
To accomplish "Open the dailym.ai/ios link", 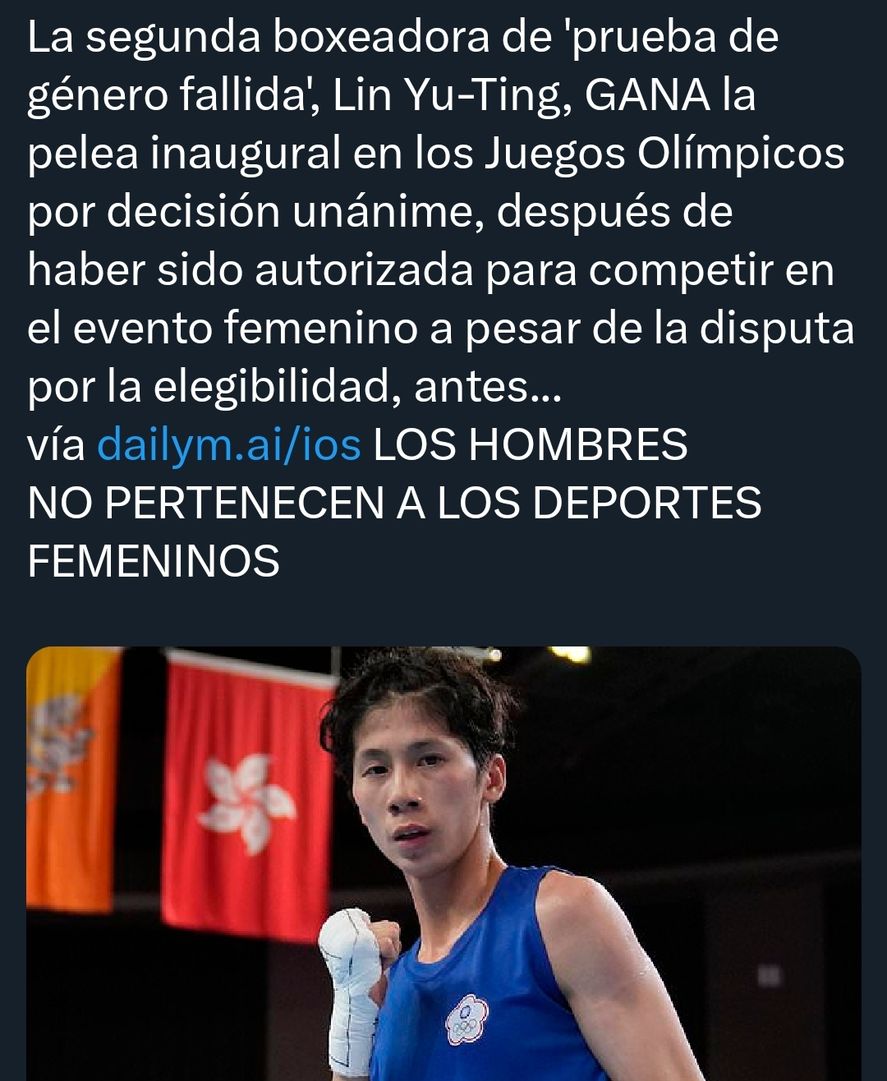I will 228,445.
